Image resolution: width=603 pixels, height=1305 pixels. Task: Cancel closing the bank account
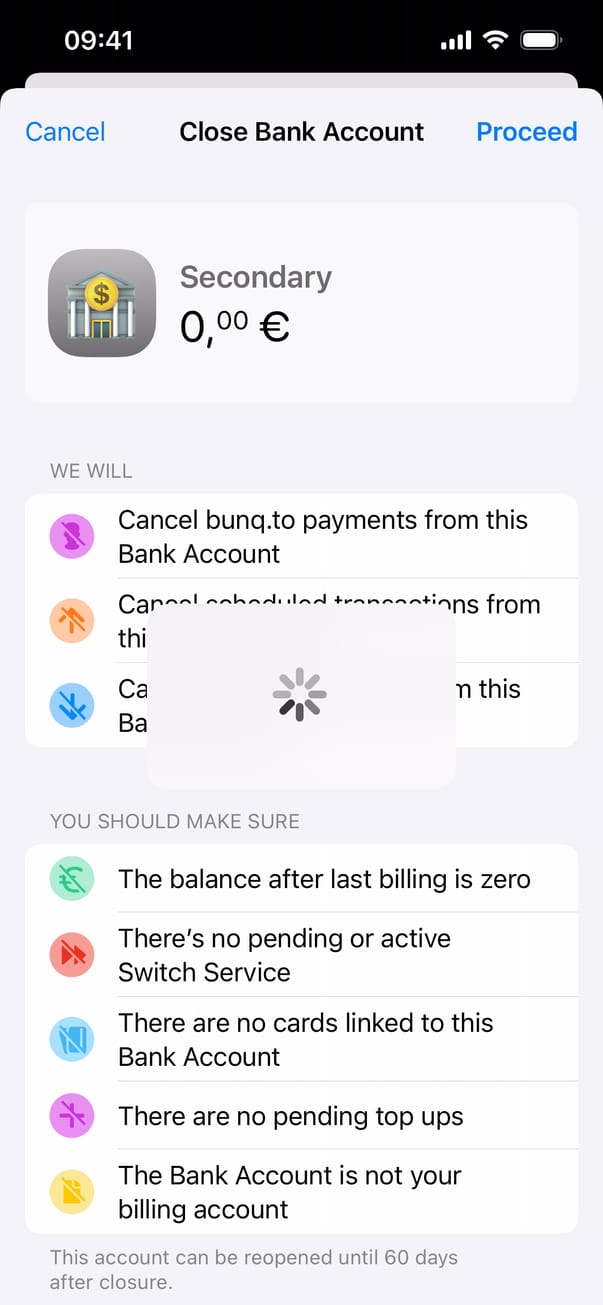point(65,132)
